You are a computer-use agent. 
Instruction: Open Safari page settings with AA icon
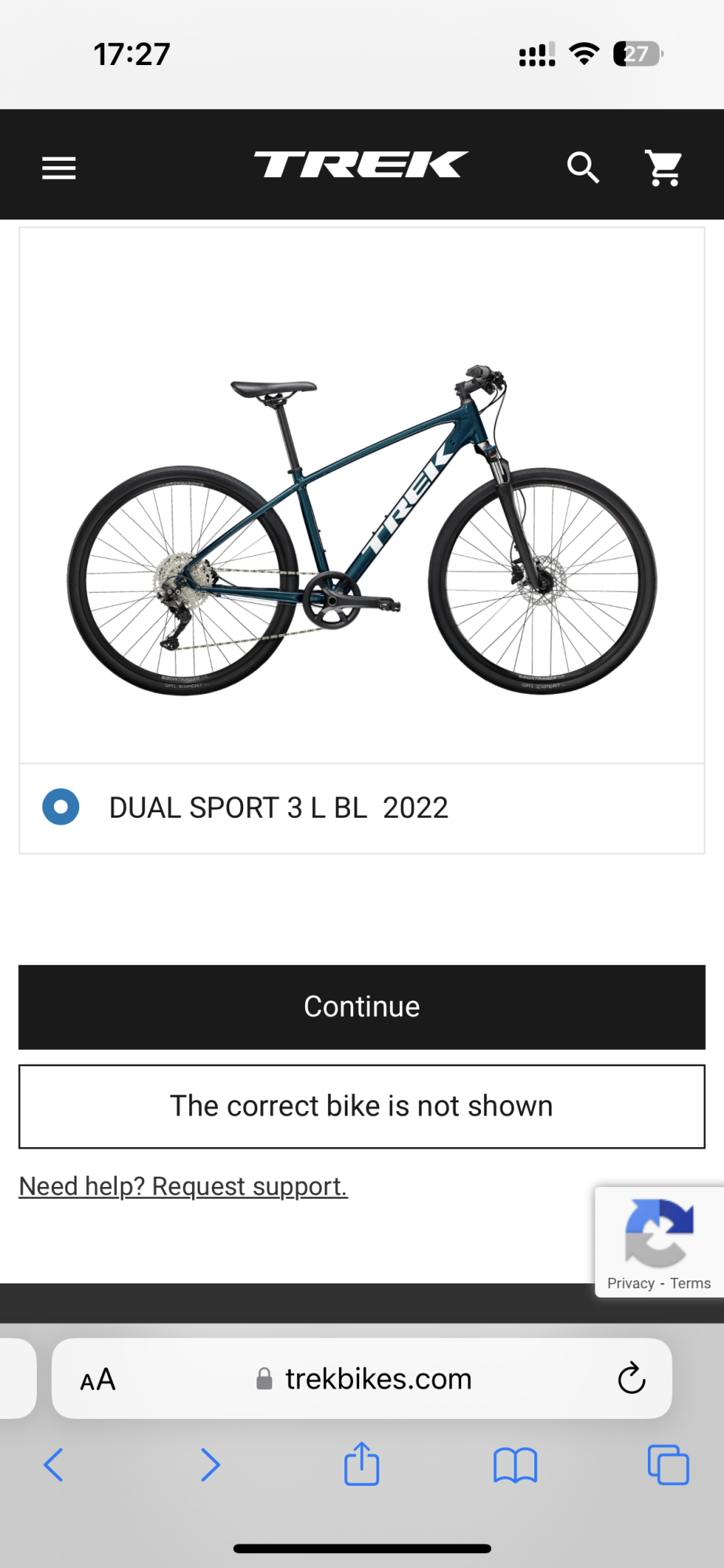[97, 1378]
